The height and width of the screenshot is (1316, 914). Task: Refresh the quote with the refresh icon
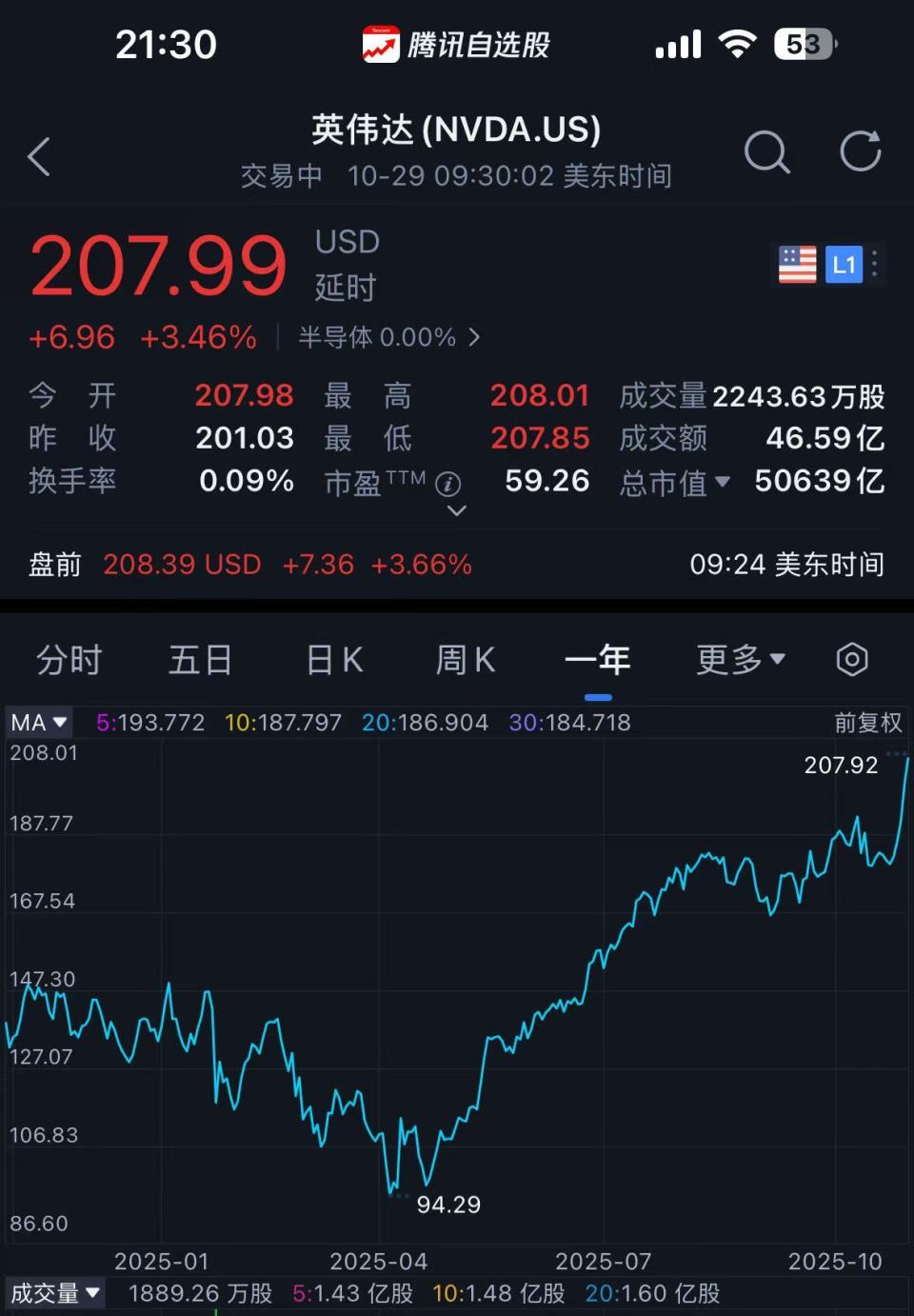pos(860,150)
